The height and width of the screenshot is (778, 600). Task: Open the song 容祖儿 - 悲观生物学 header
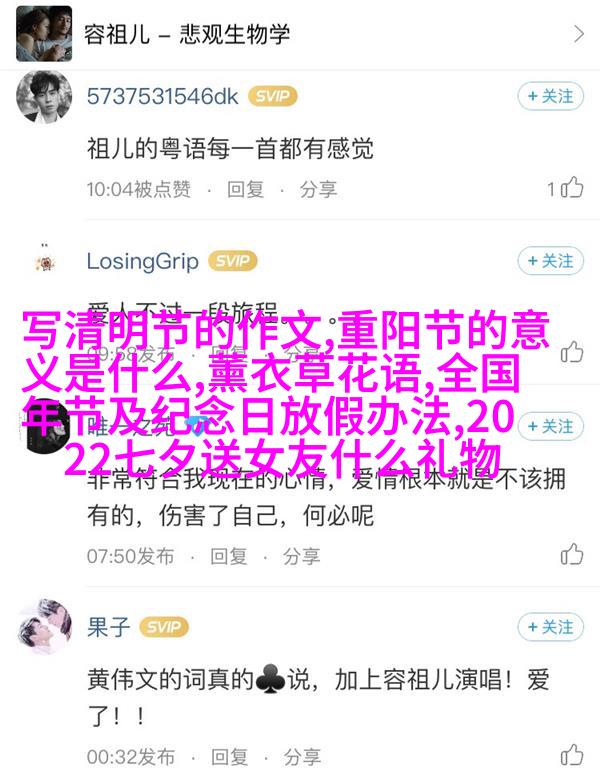[x=300, y=33]
